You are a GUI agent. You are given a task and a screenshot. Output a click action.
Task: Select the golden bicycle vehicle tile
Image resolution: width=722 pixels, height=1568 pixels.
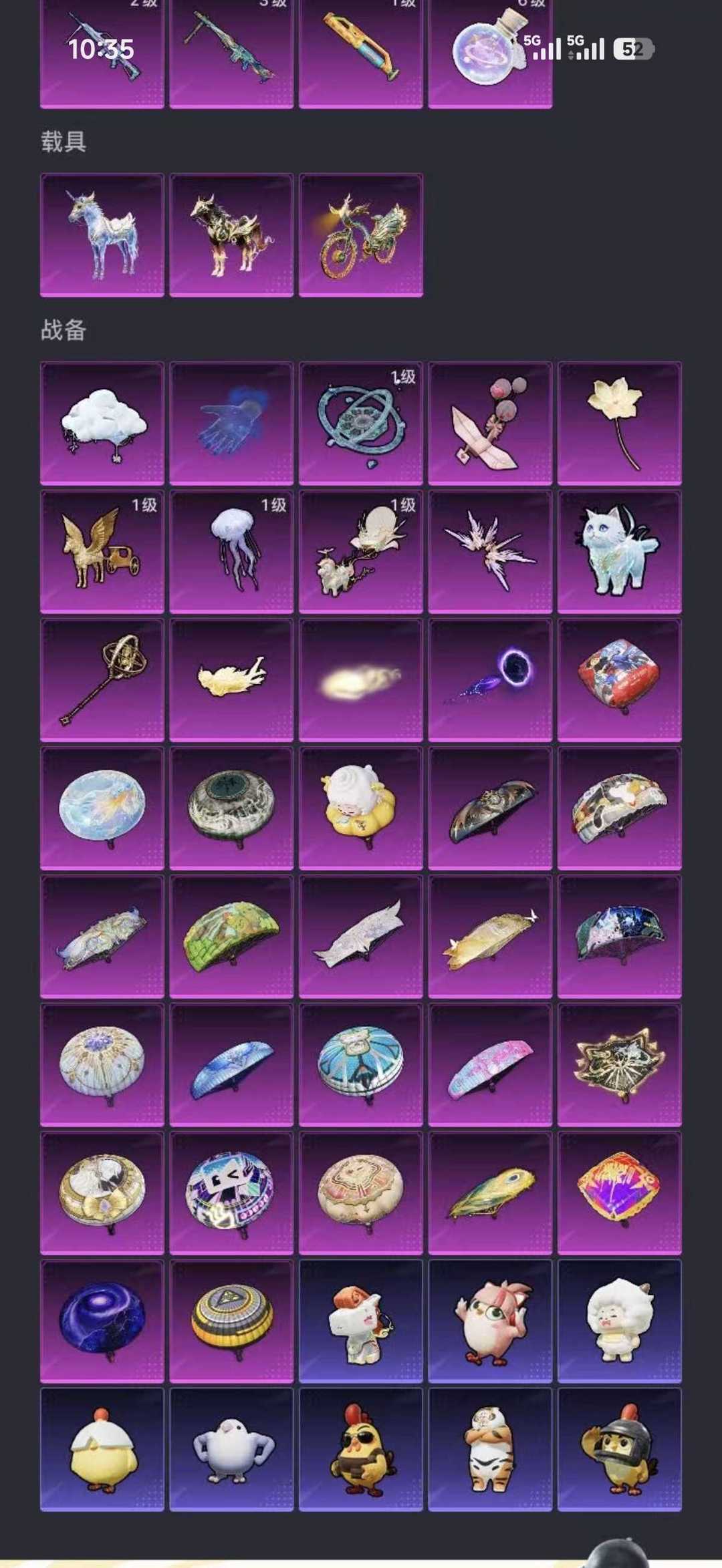(361, 235)
